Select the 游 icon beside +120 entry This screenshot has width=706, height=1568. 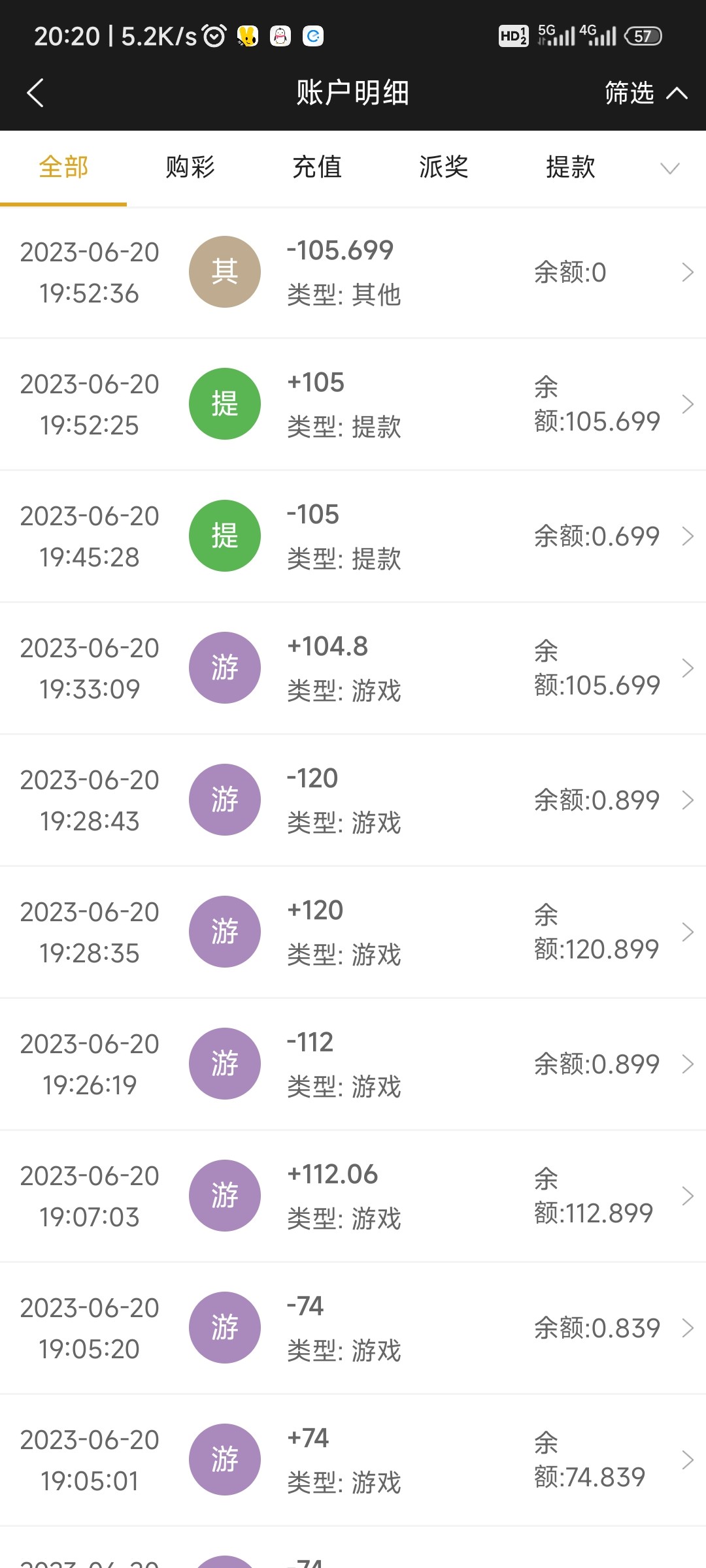tap(224, 932)
